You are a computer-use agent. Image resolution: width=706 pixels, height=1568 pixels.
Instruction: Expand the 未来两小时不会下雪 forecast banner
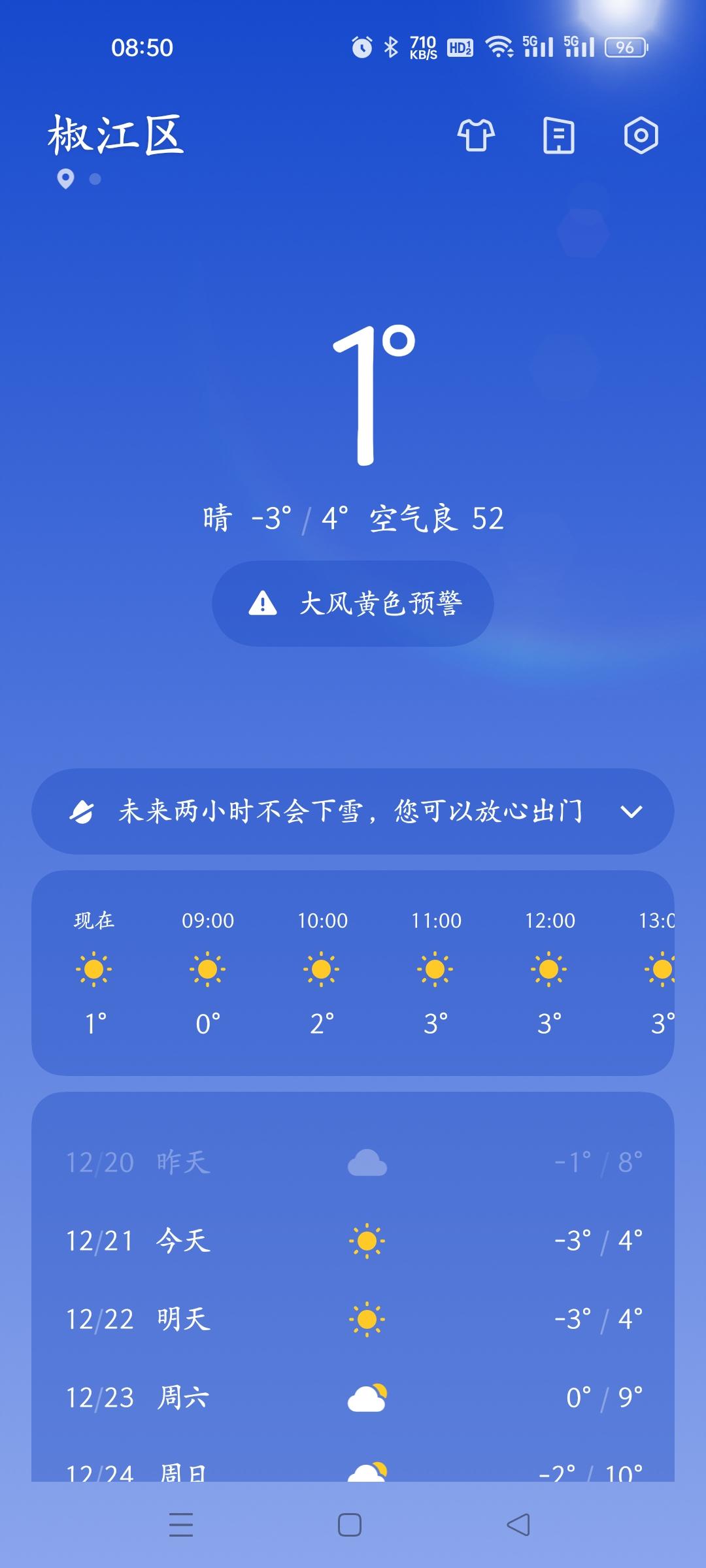coord(353,811)
